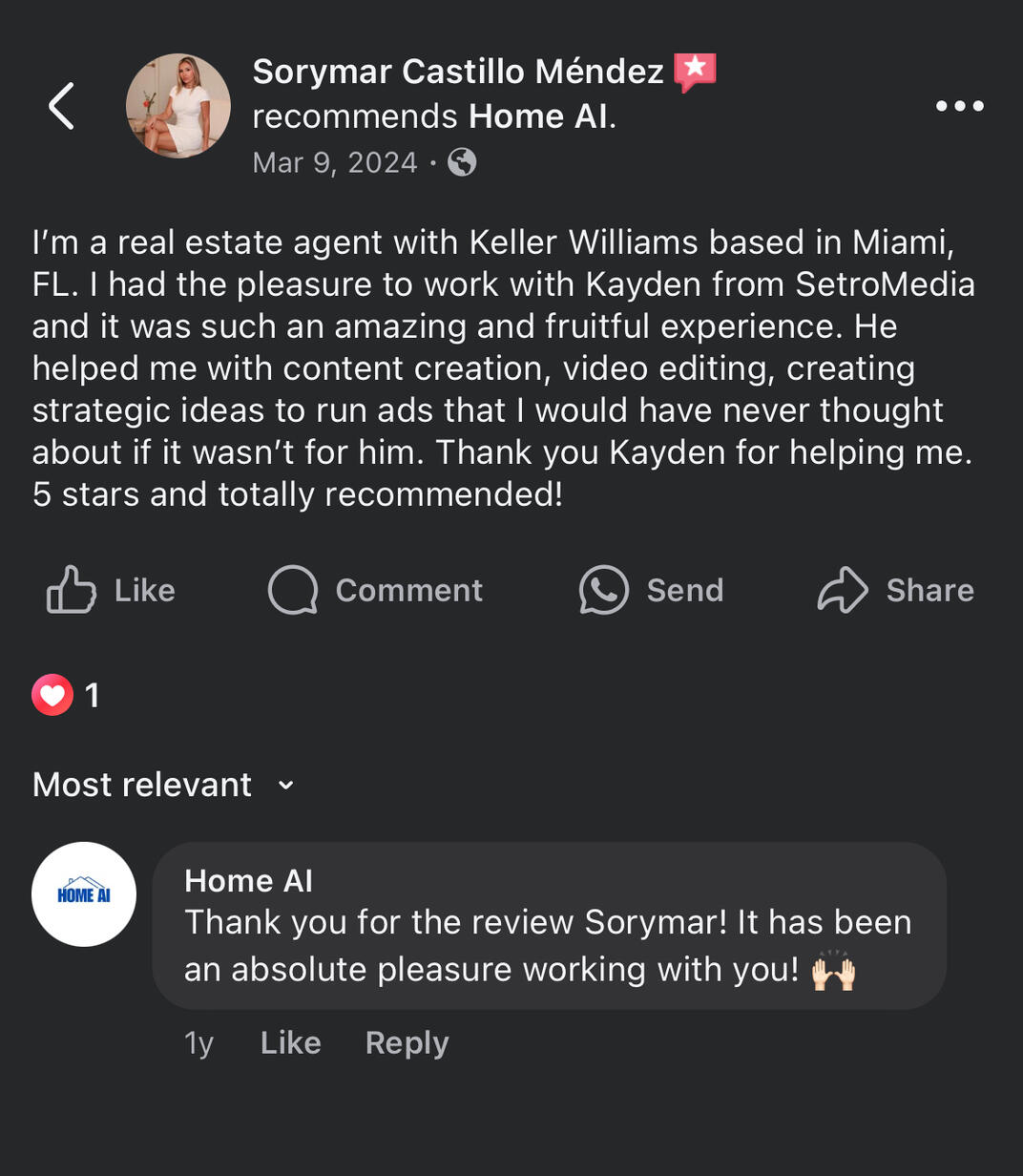Expand the Most relevant comment sorting
This screenshot has width=1023, height=1176.
pyautogui.click(x=163, y=785)
